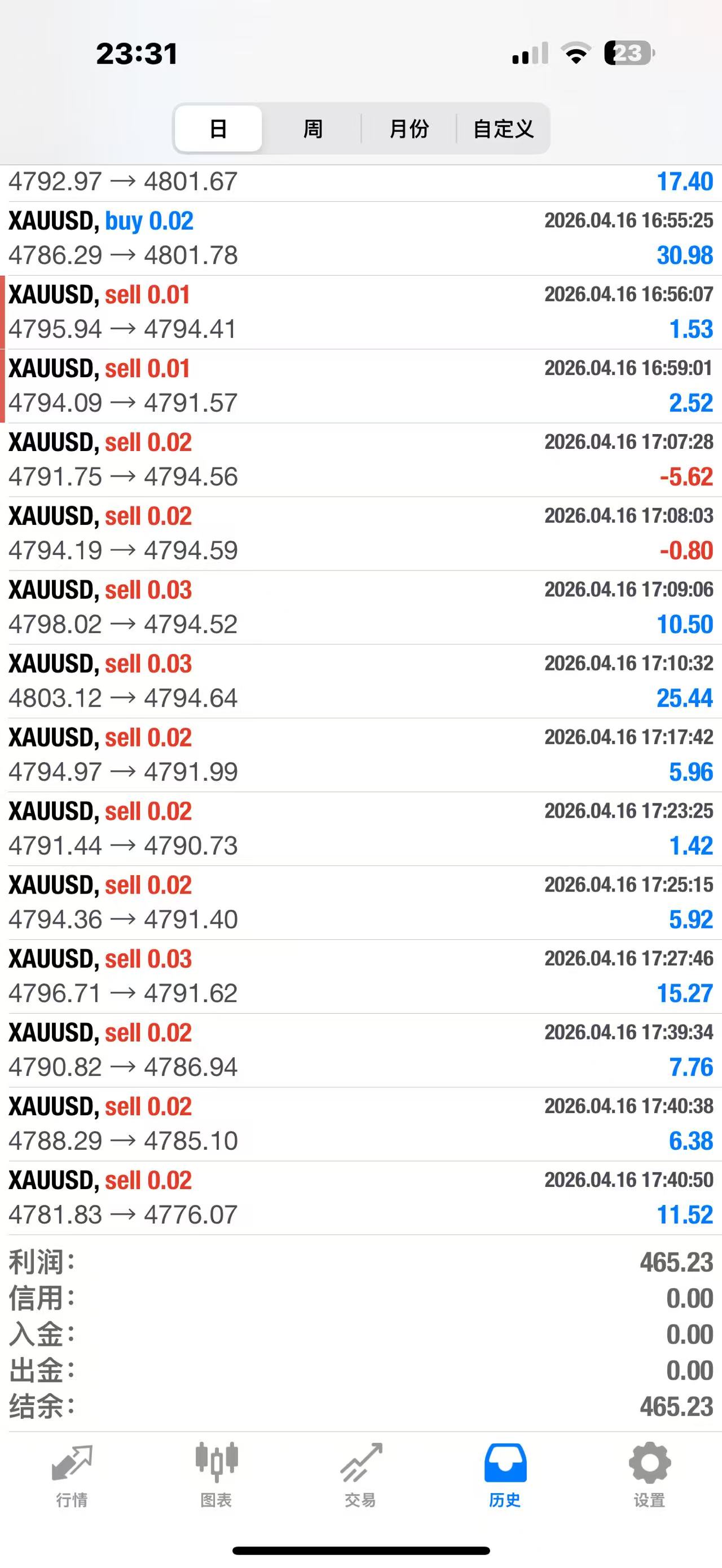Viewport: 722px width, 1568px height.
Task: Switch to the 日 (day) period
Action: pos(218,129)
